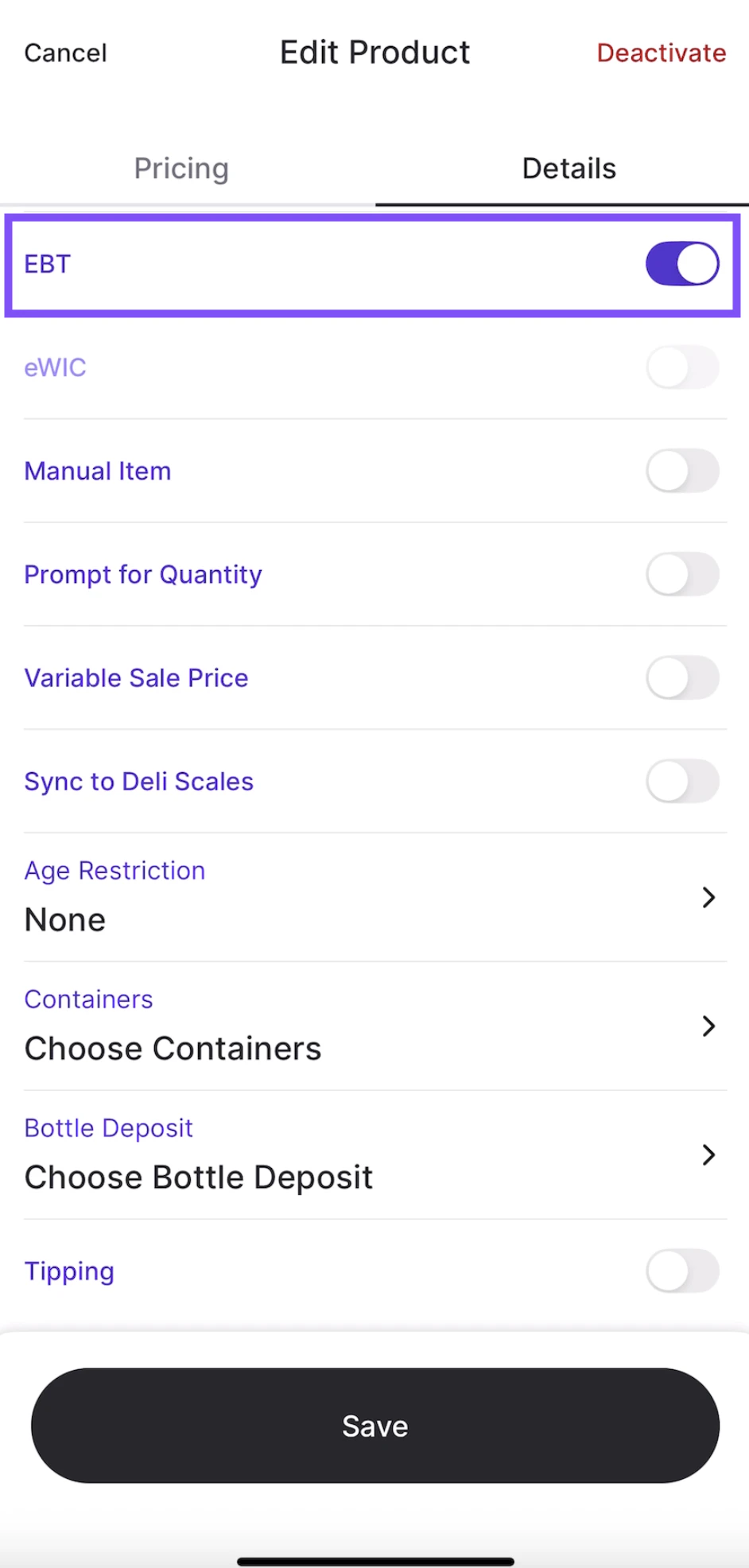The width and height of the screenshot is (749, 1568).
Task: Open Choose Bottle Deposit
Action: point(374,1155)
